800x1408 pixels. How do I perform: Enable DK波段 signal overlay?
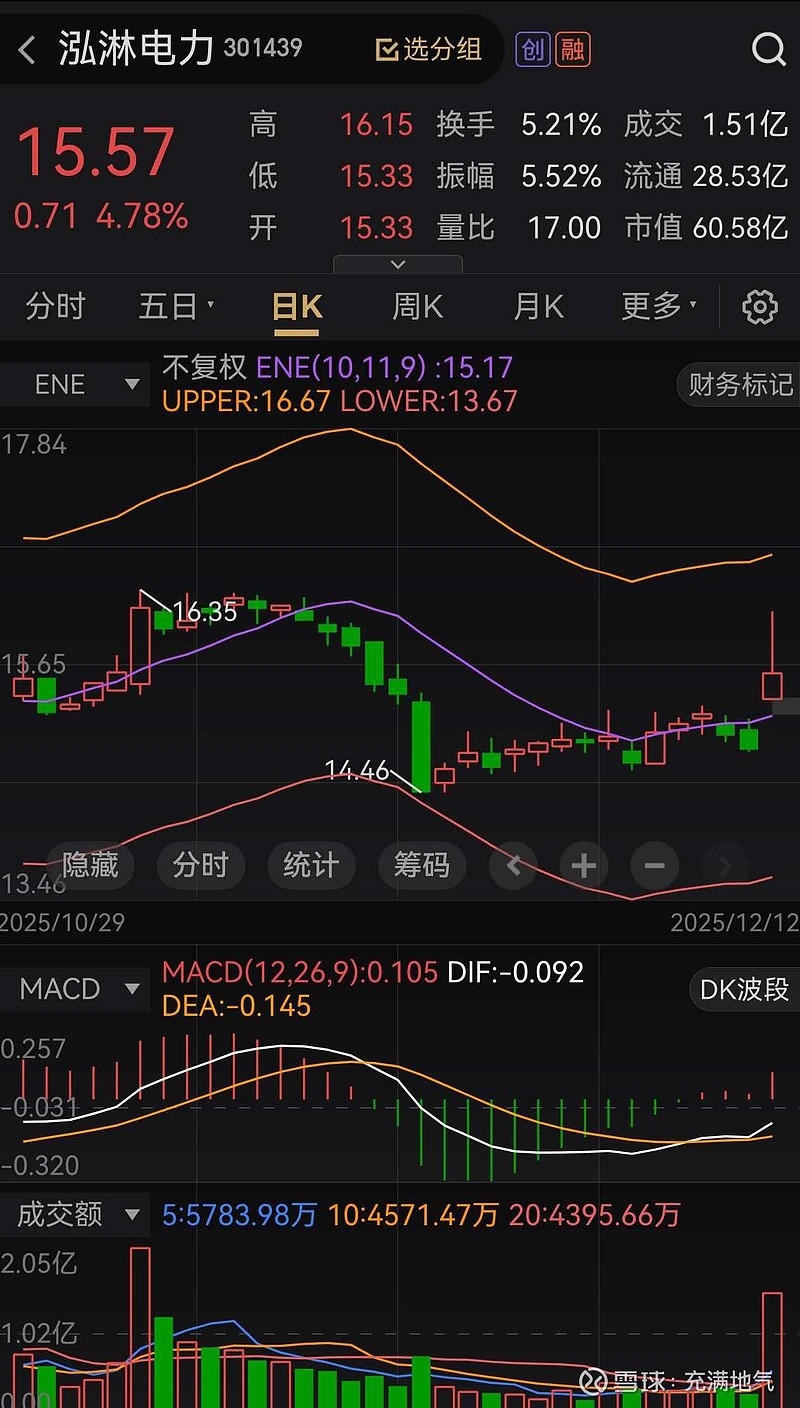(x=744, y=989)
